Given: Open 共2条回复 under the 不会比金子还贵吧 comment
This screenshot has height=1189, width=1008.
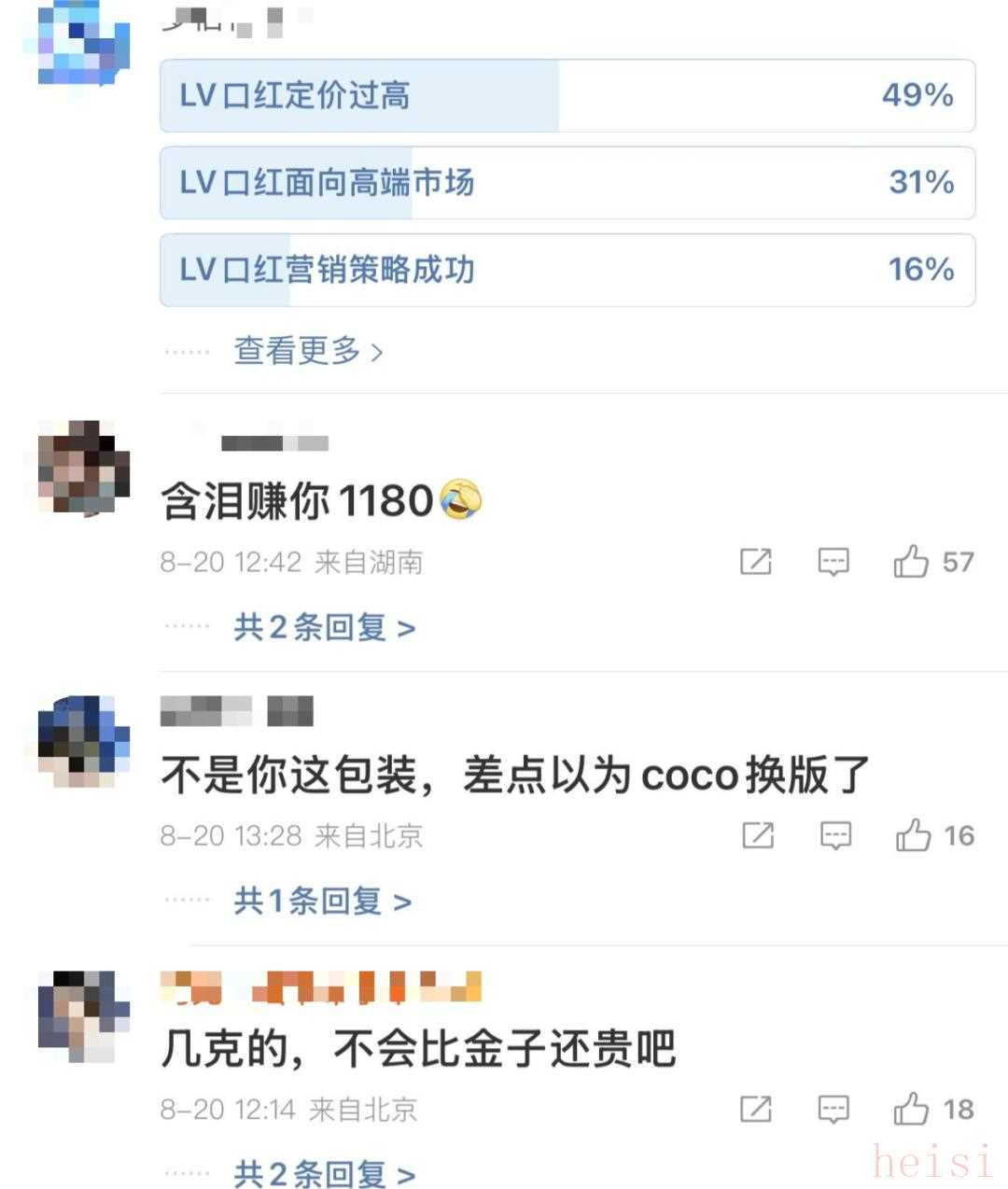Looking at the screenshot, I should click(x=324, y=1173).
